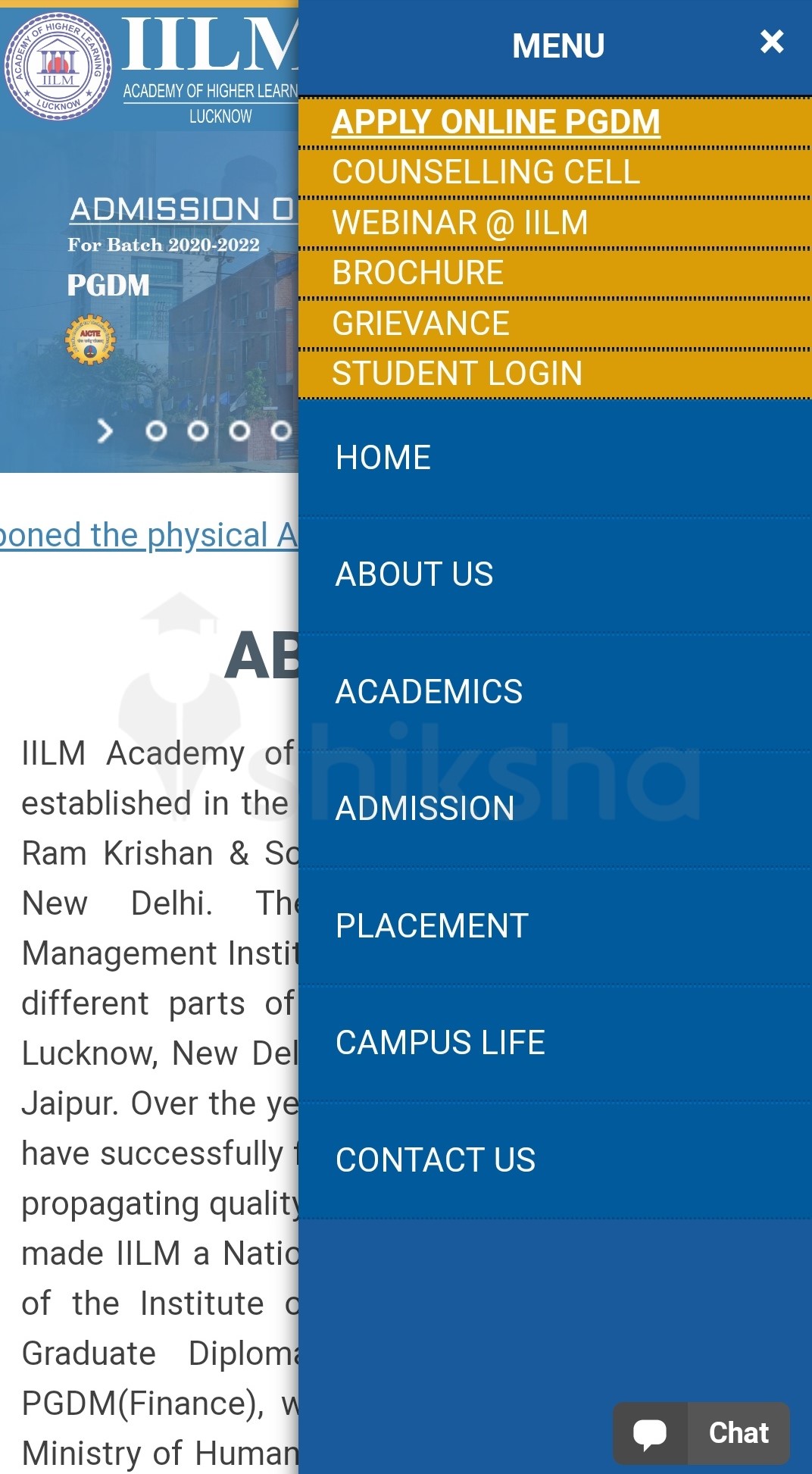Screen dimensions: 812x1474
Task: Open the BROCHURE entry in the menu
Action: (418, 271)
